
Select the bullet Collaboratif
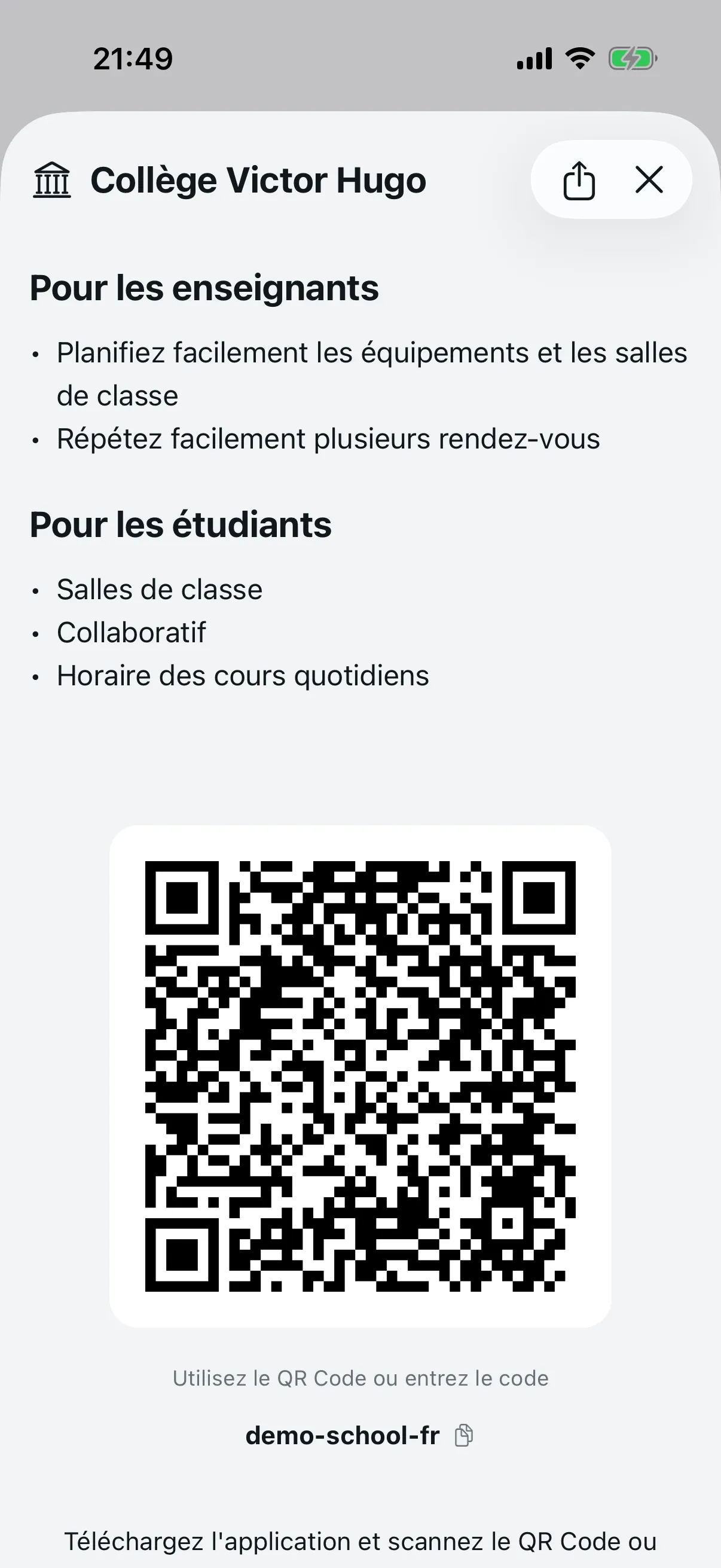pos(132,632)
